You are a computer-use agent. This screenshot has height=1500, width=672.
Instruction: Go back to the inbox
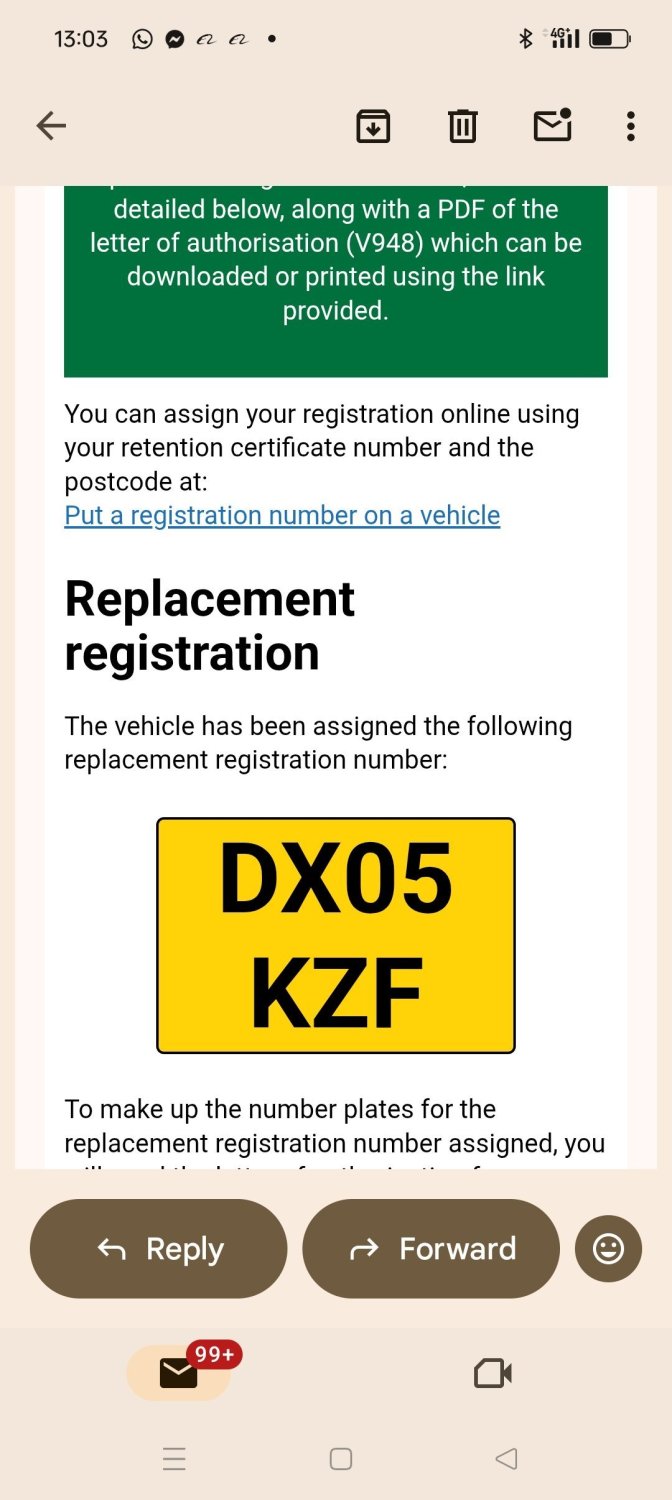(x=51, y=126)
